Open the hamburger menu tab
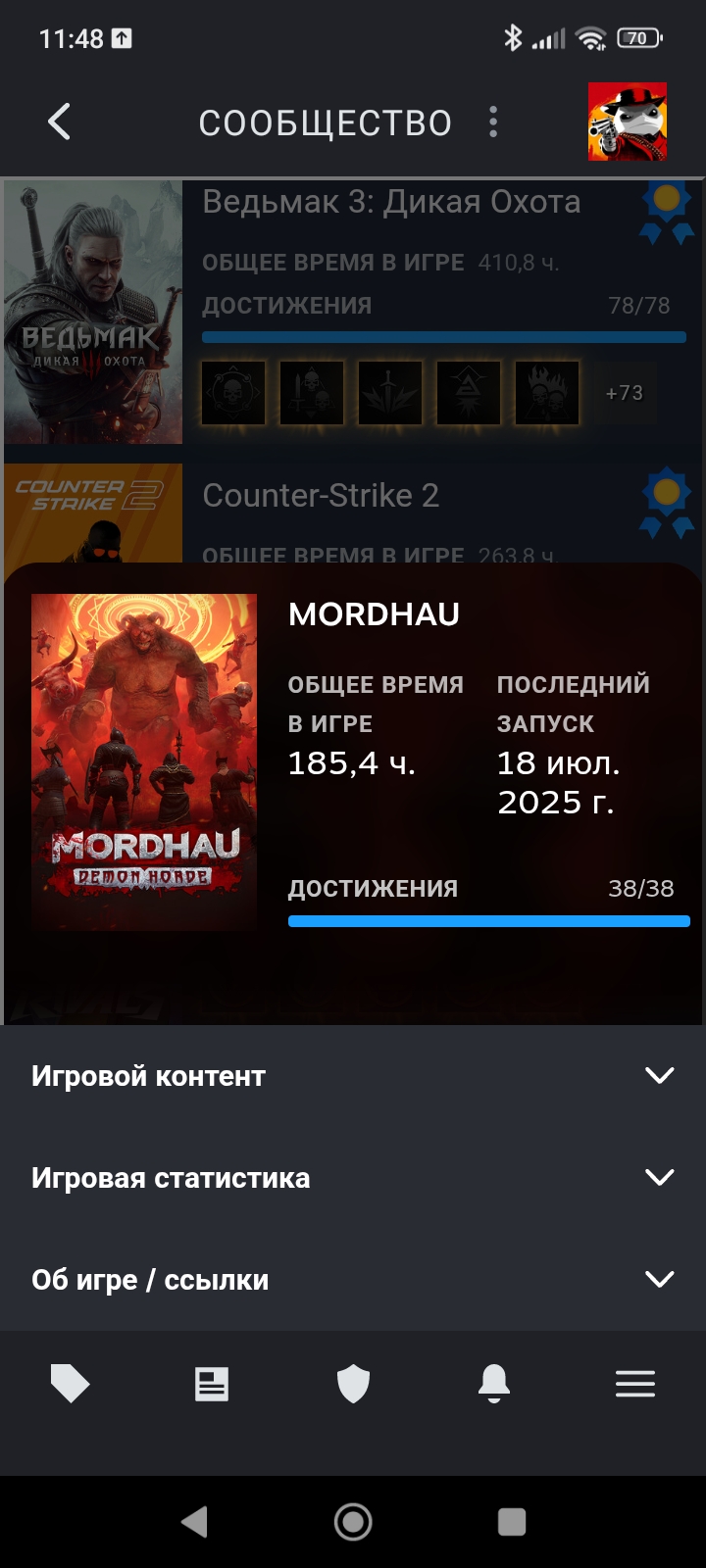706x1568 pixels. pyautogui.click(x=635, y=1384)
